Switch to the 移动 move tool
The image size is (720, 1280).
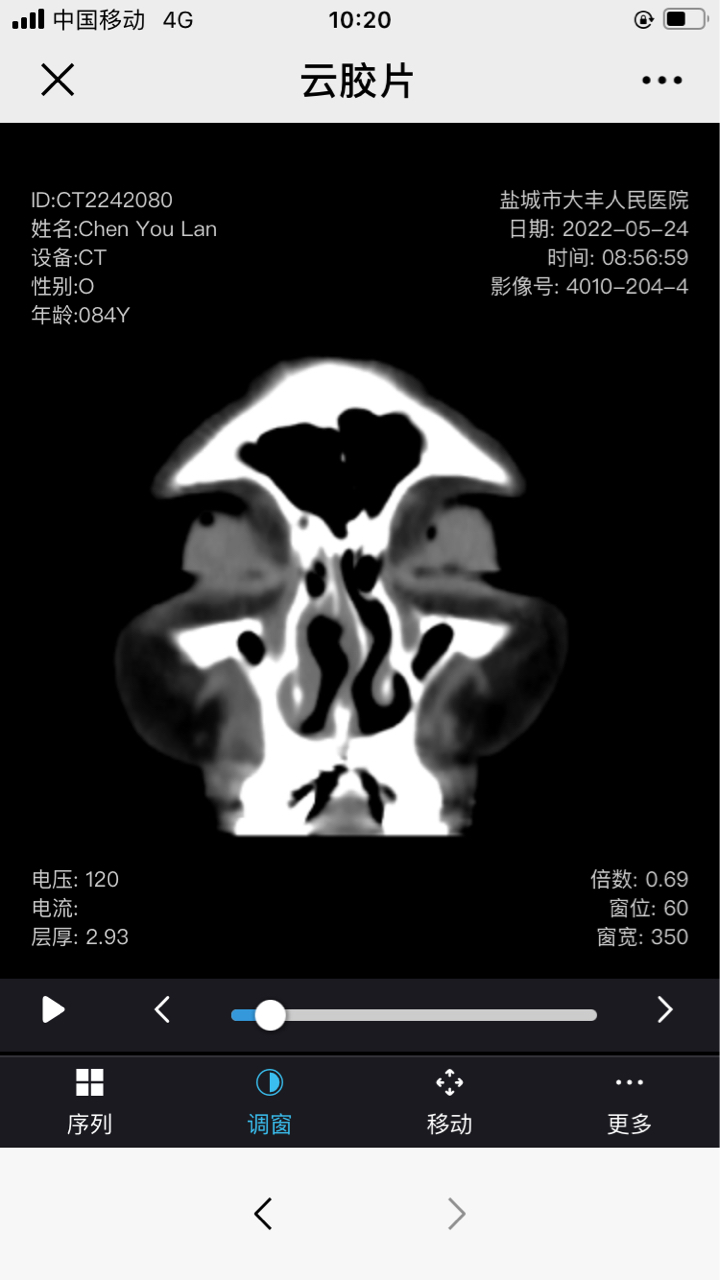pos(450,1102)
